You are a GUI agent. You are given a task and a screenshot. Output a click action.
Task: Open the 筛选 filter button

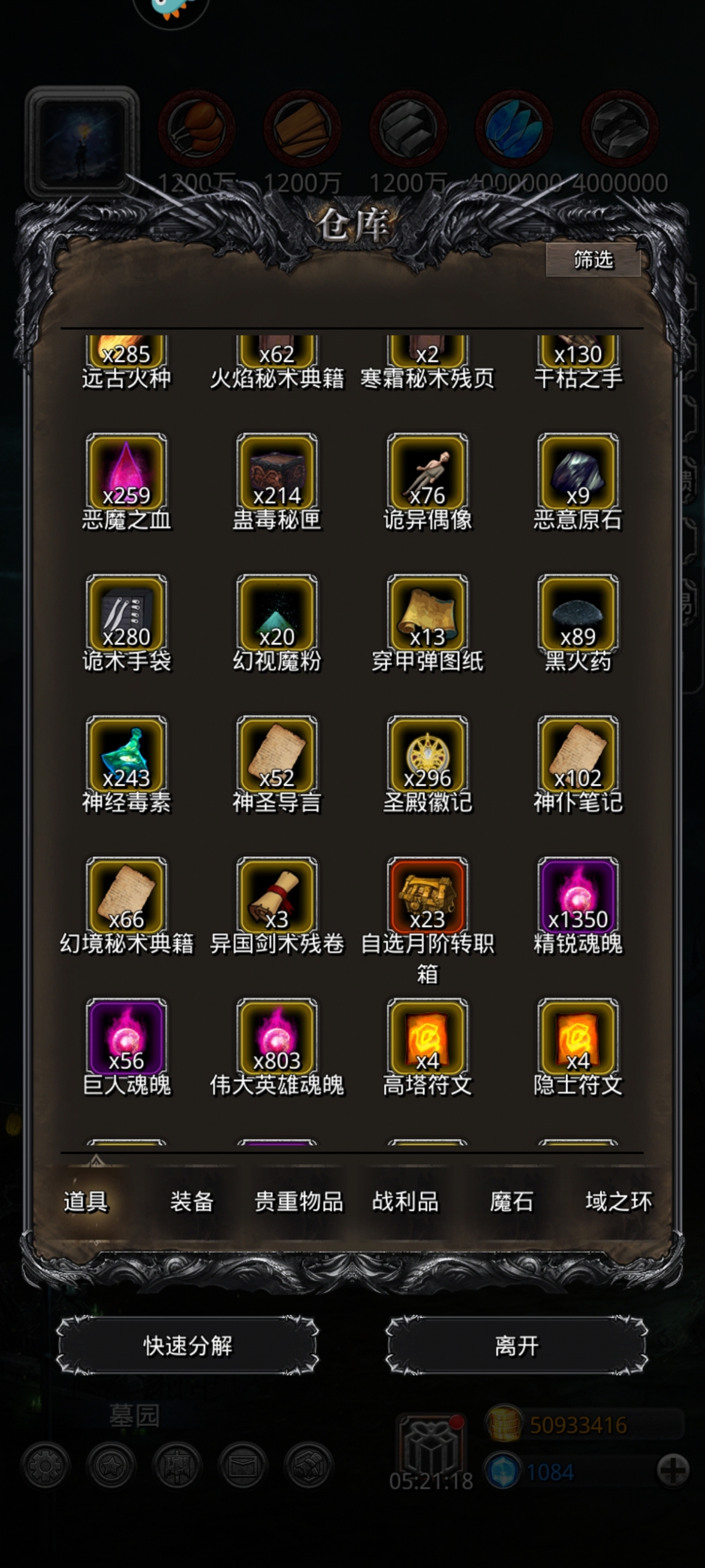[x=592, y=260]
